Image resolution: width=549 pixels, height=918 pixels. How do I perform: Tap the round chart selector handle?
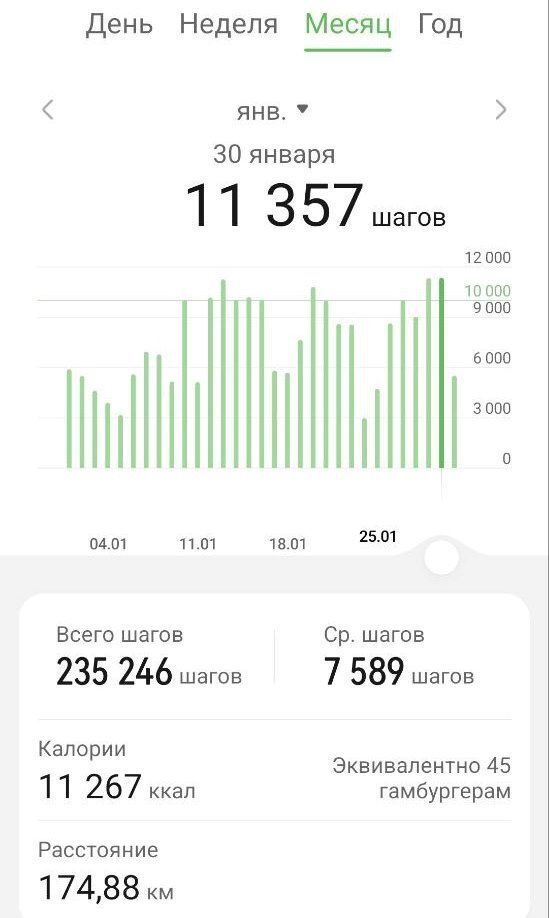coord(441,557)
